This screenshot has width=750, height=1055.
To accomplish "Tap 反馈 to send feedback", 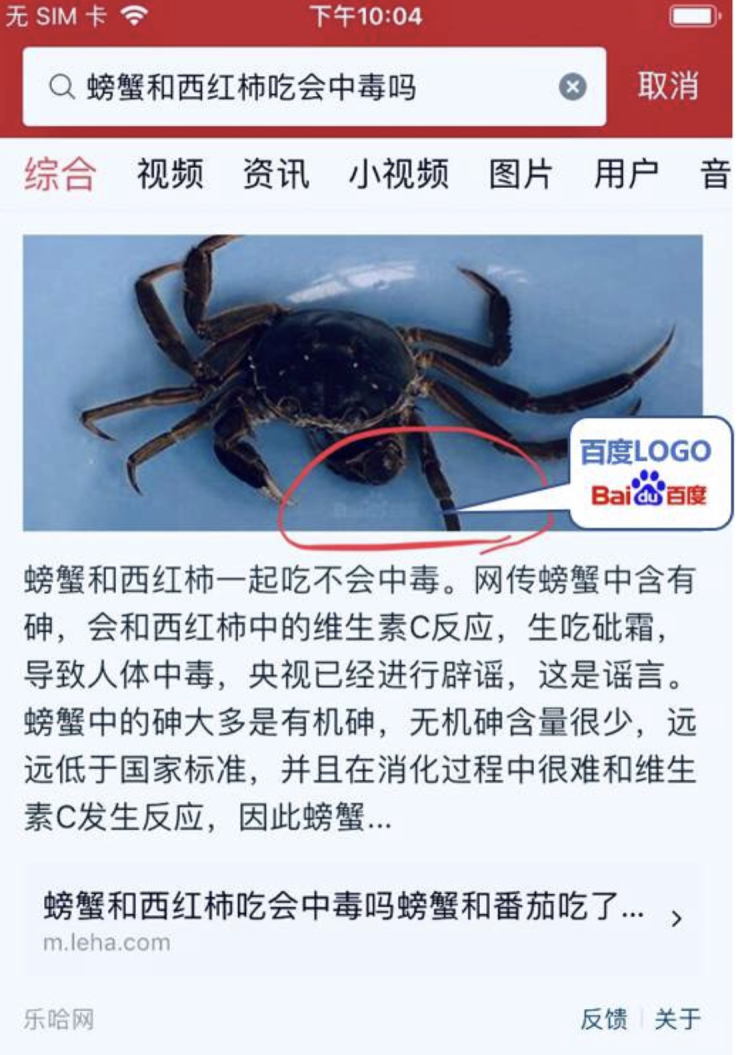I will (x=603, y=1019).
